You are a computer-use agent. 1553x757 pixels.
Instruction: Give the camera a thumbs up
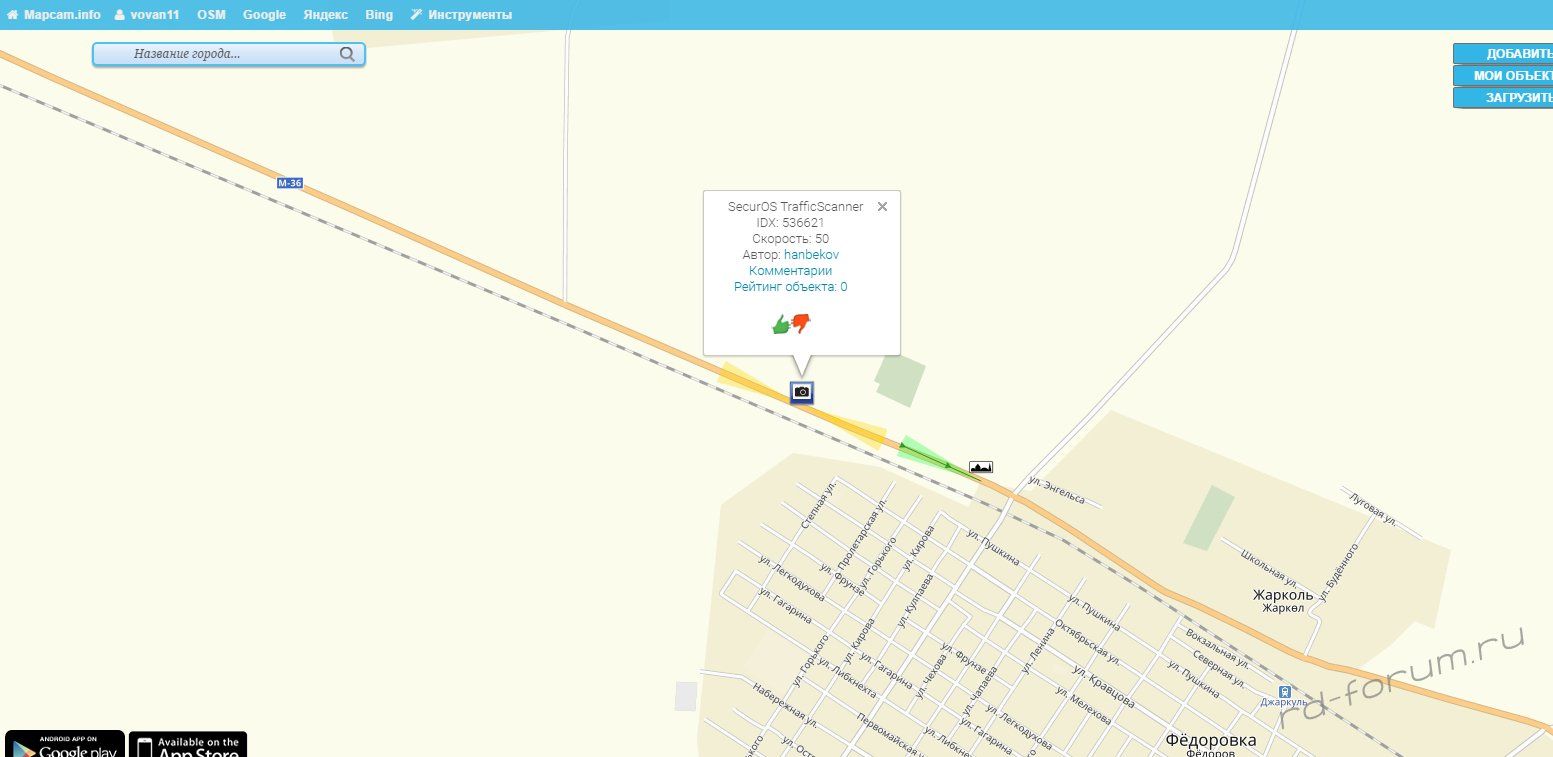[x=781, y=324]
